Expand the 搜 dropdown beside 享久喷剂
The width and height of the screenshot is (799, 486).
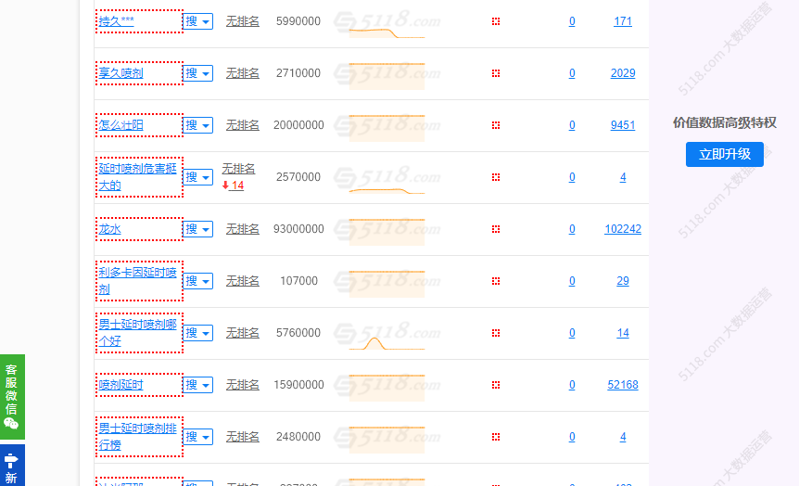pos(198,73)
